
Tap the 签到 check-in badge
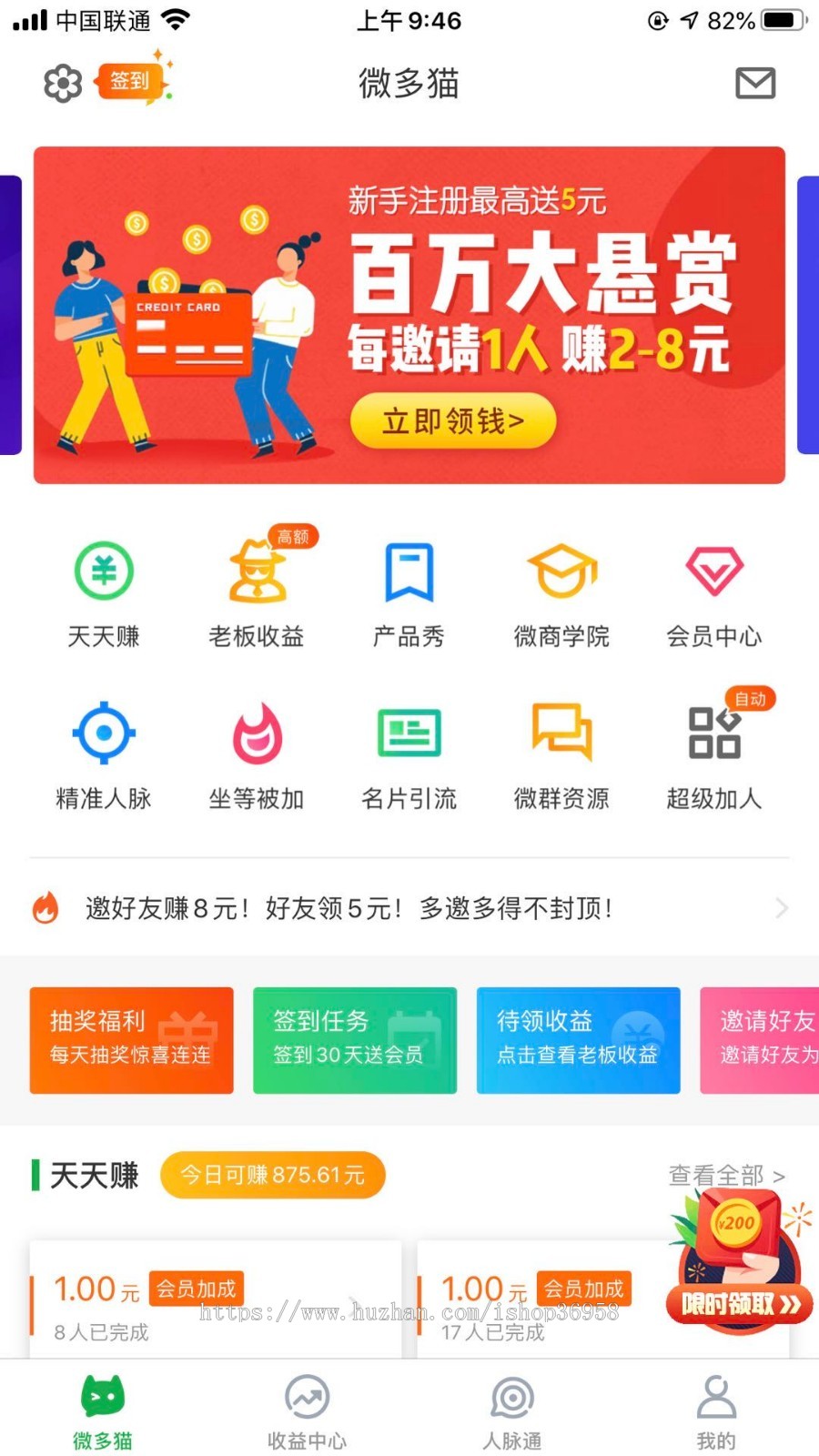[127, 81]
